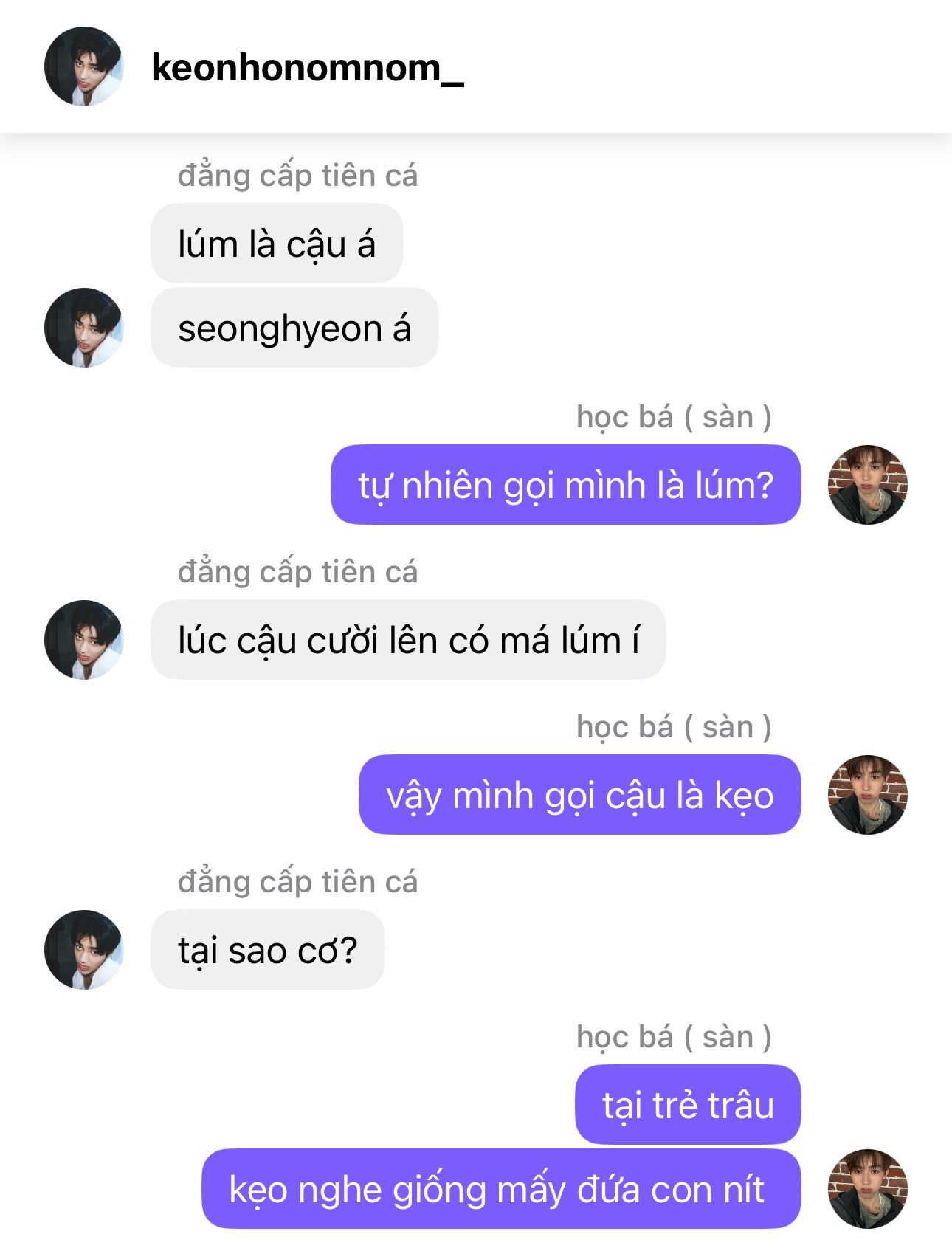This screenshot has height=1251, width=952.
Task: Tap avatar next to "kẹo nghe giống mấy đứa con nít"
Action: [x=867, y=1188]
